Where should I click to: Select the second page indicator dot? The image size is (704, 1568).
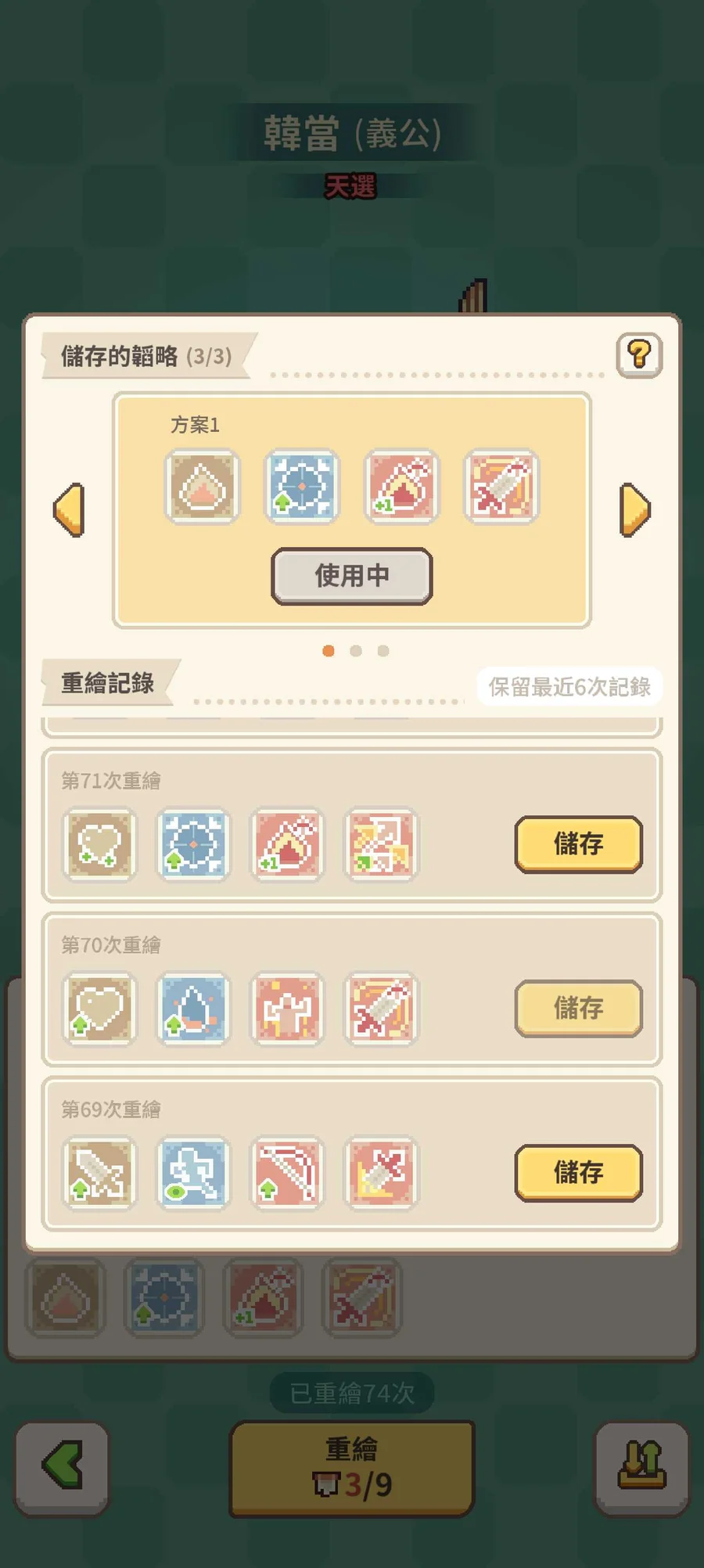(356, 651)
